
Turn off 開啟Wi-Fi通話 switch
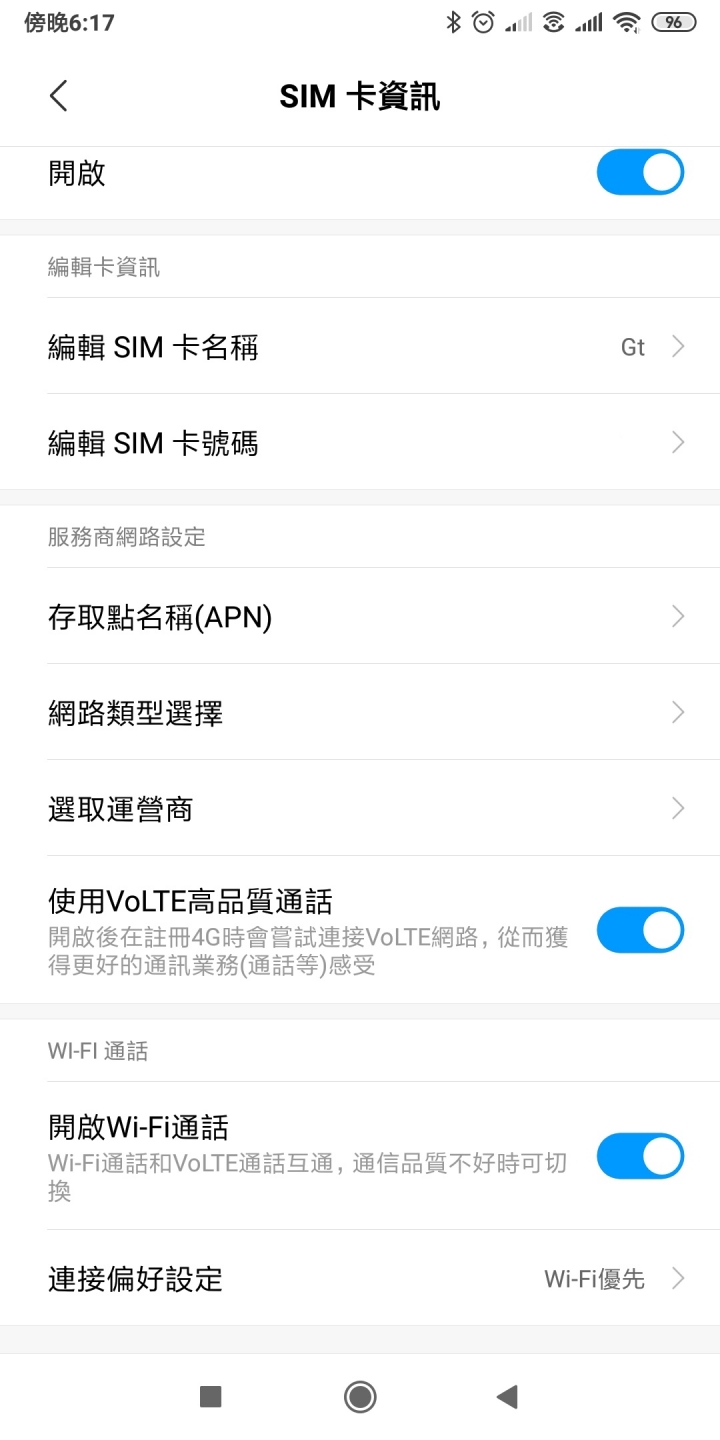[640, 1156]
